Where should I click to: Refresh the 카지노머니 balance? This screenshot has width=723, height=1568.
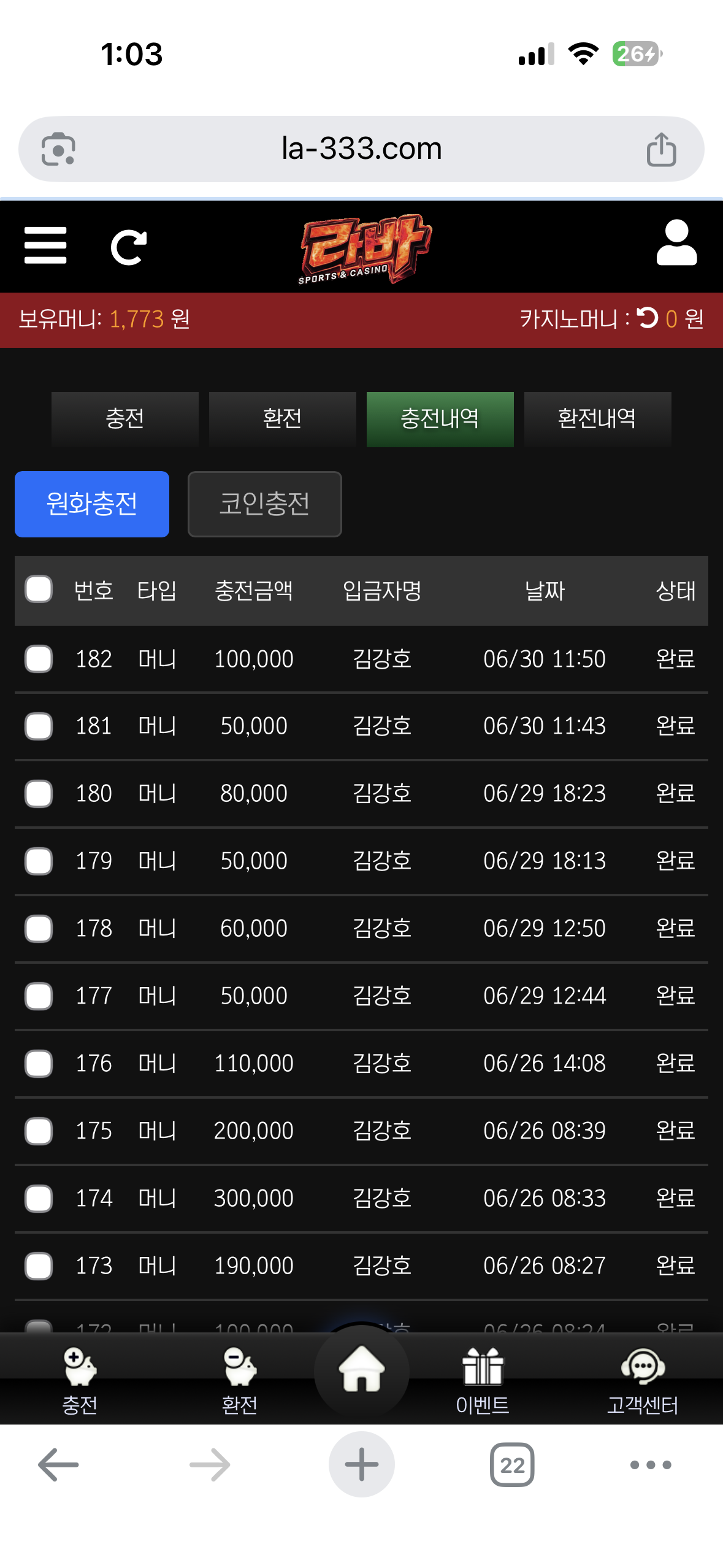click(x=647, y=318)
